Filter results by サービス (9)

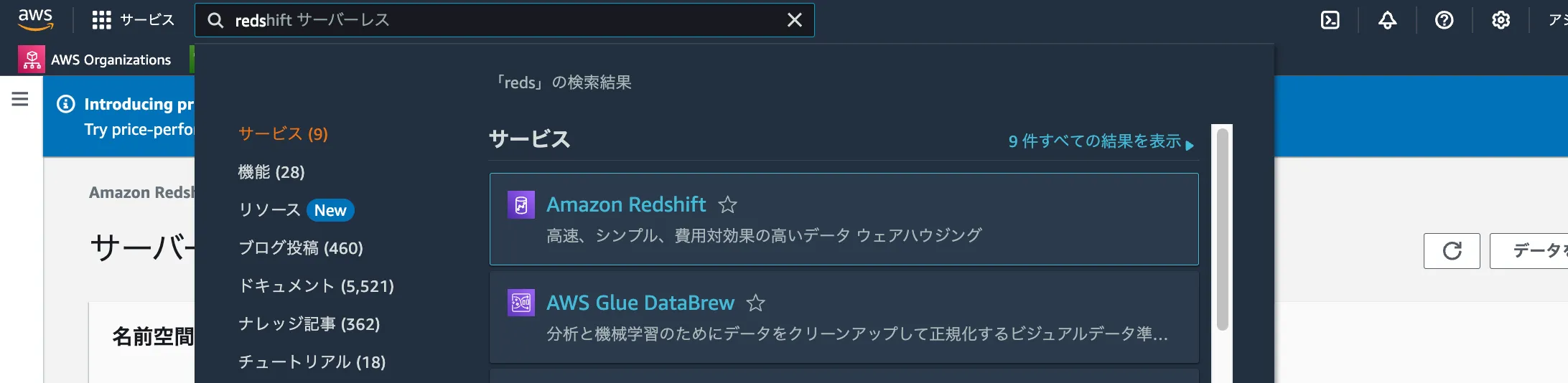coord(283,134)
